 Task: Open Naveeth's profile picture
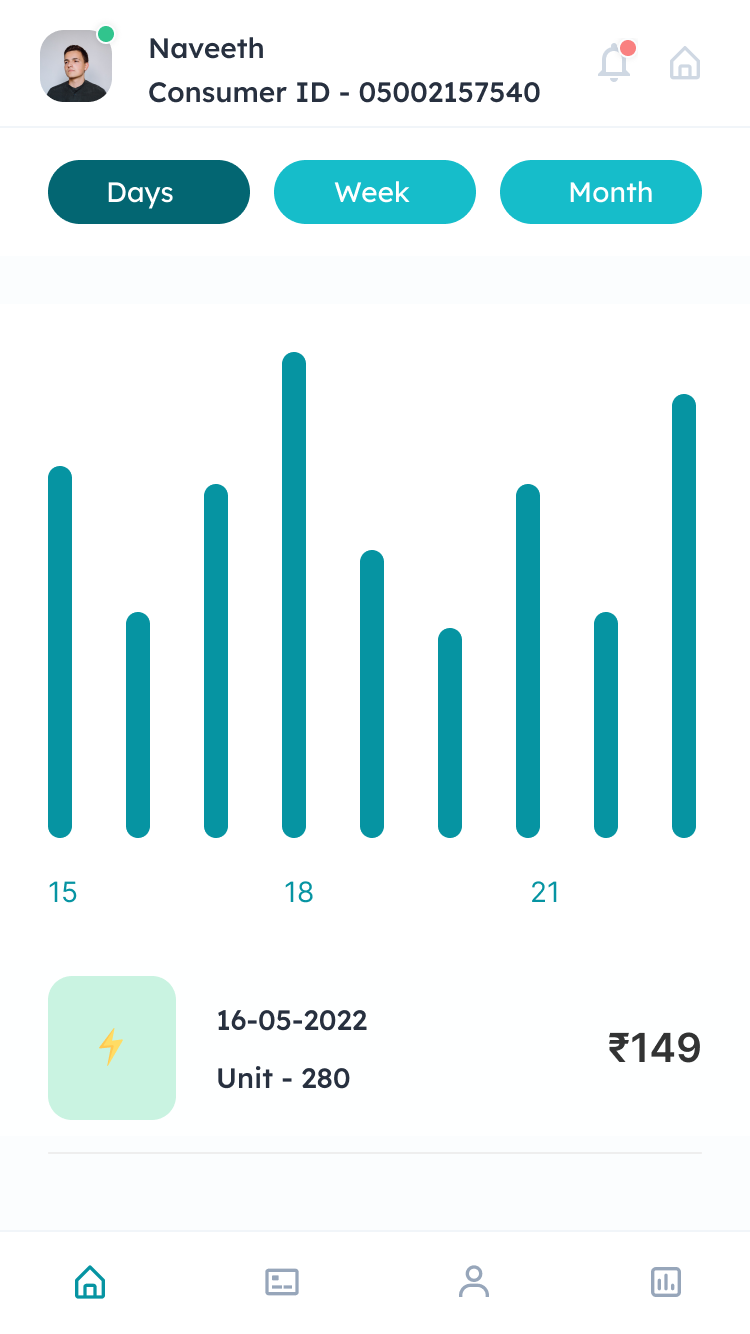[76, 66]
